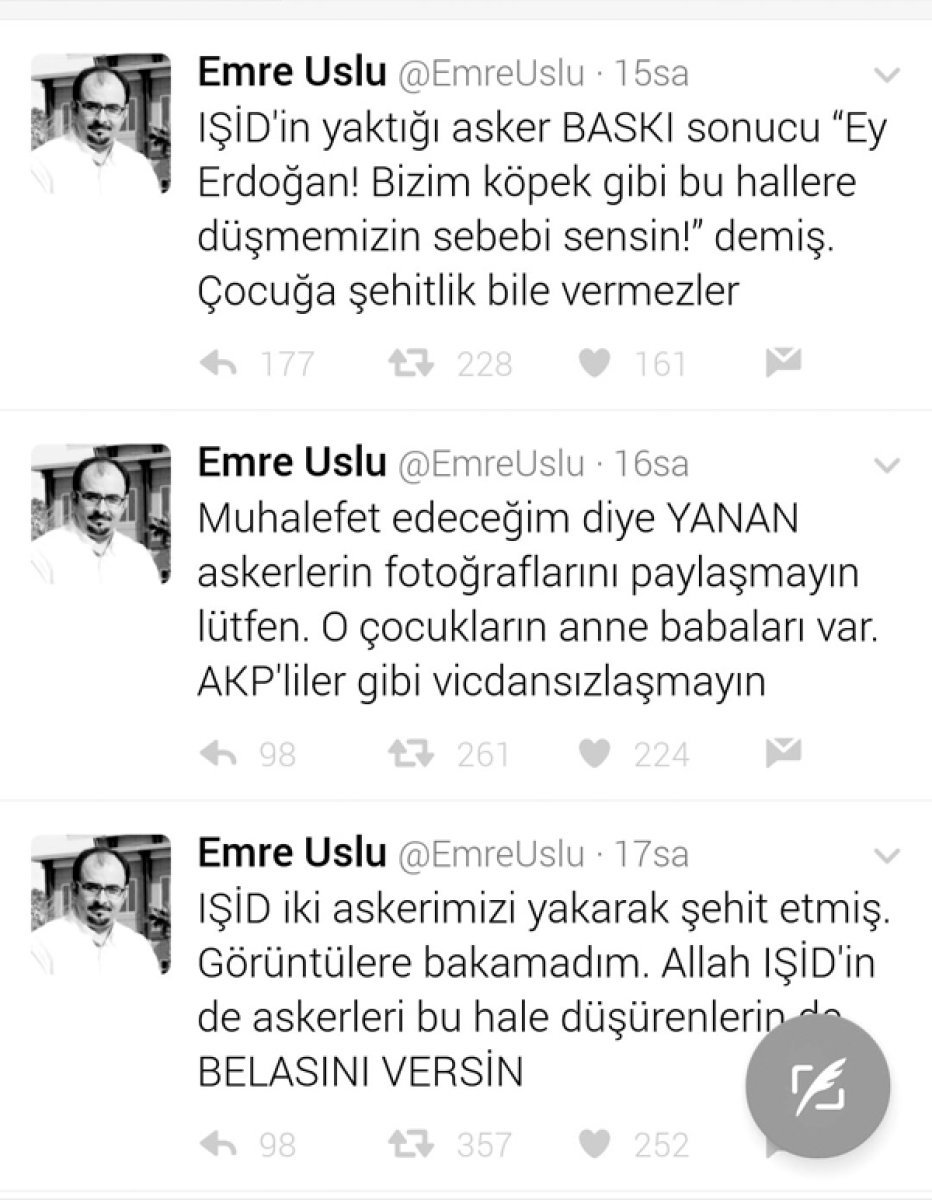Like the tweet with 224 likes

595,754
